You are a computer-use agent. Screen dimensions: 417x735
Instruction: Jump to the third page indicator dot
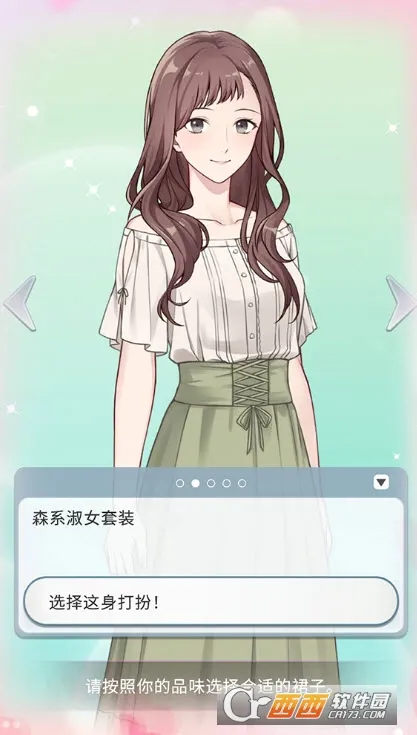point(211,483)
